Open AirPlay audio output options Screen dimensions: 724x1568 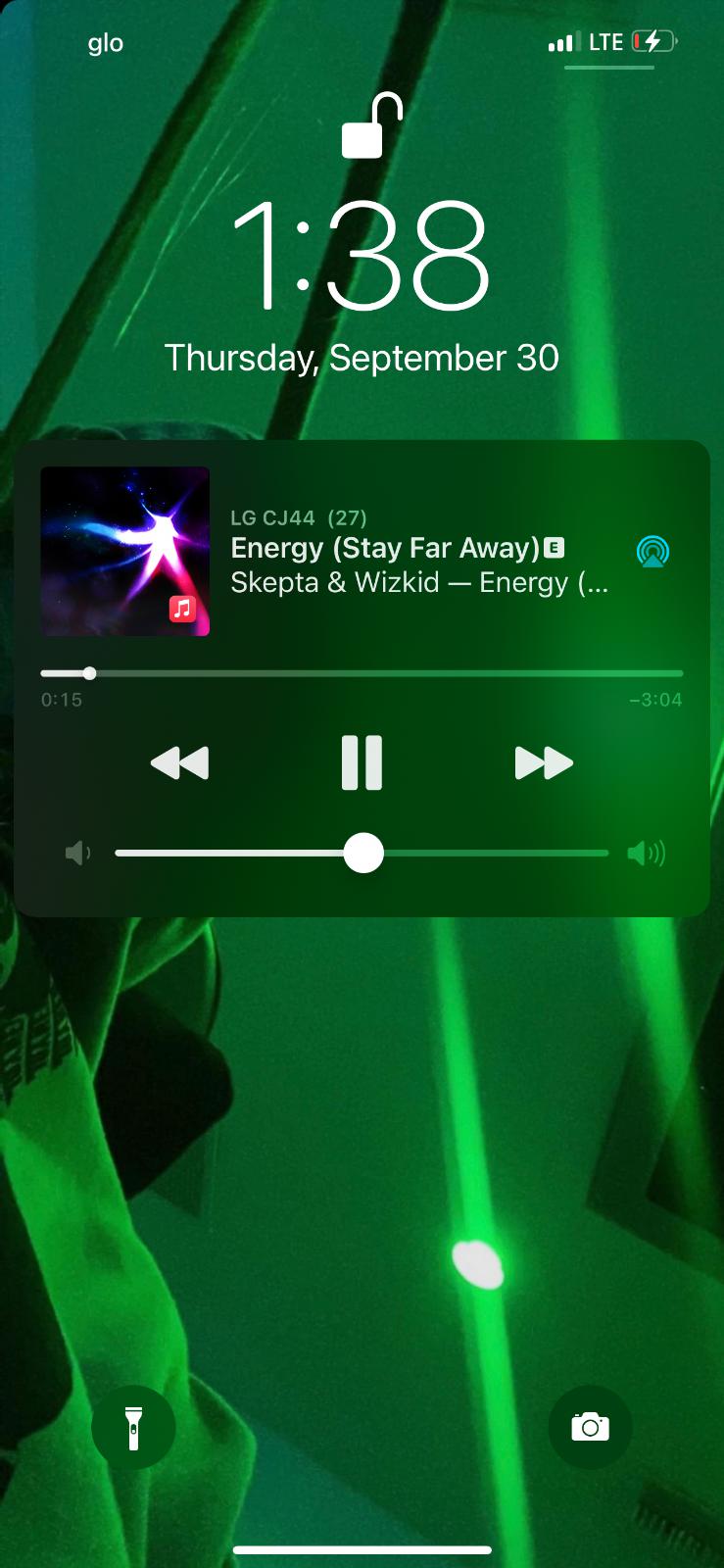[x=652, y=552]
